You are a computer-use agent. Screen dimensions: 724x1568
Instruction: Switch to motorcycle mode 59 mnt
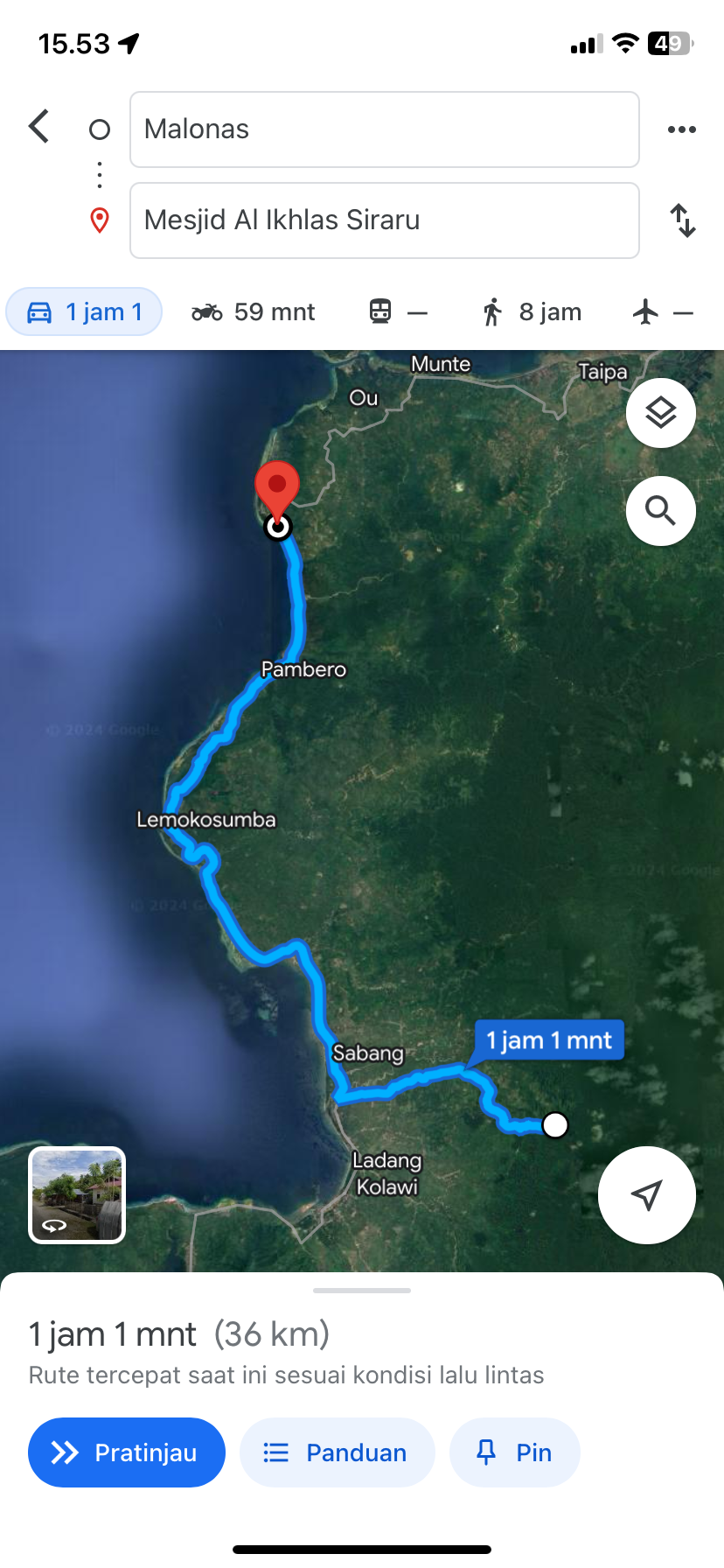254,311
